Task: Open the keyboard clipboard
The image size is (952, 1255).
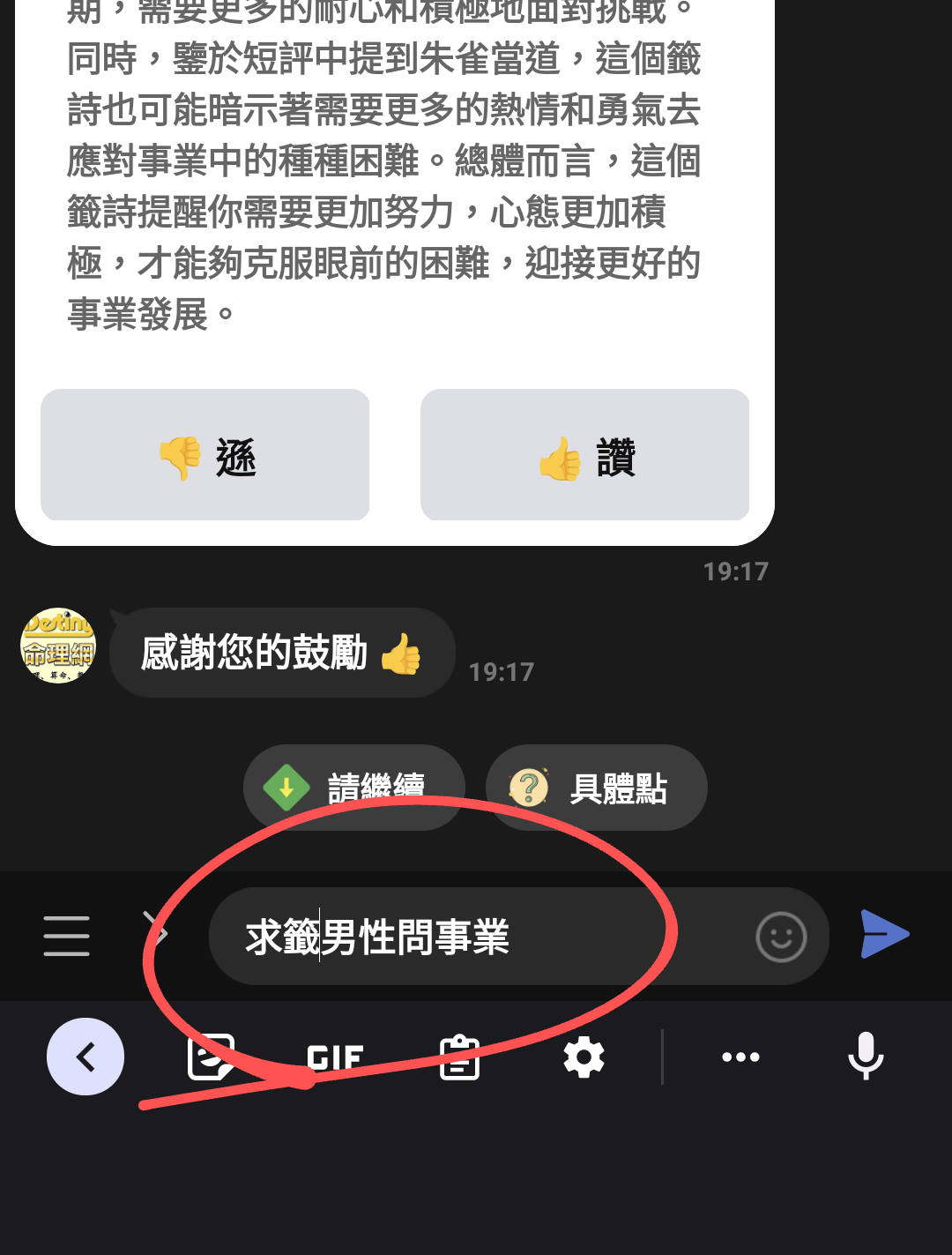Action: [x=459, y=1057]
